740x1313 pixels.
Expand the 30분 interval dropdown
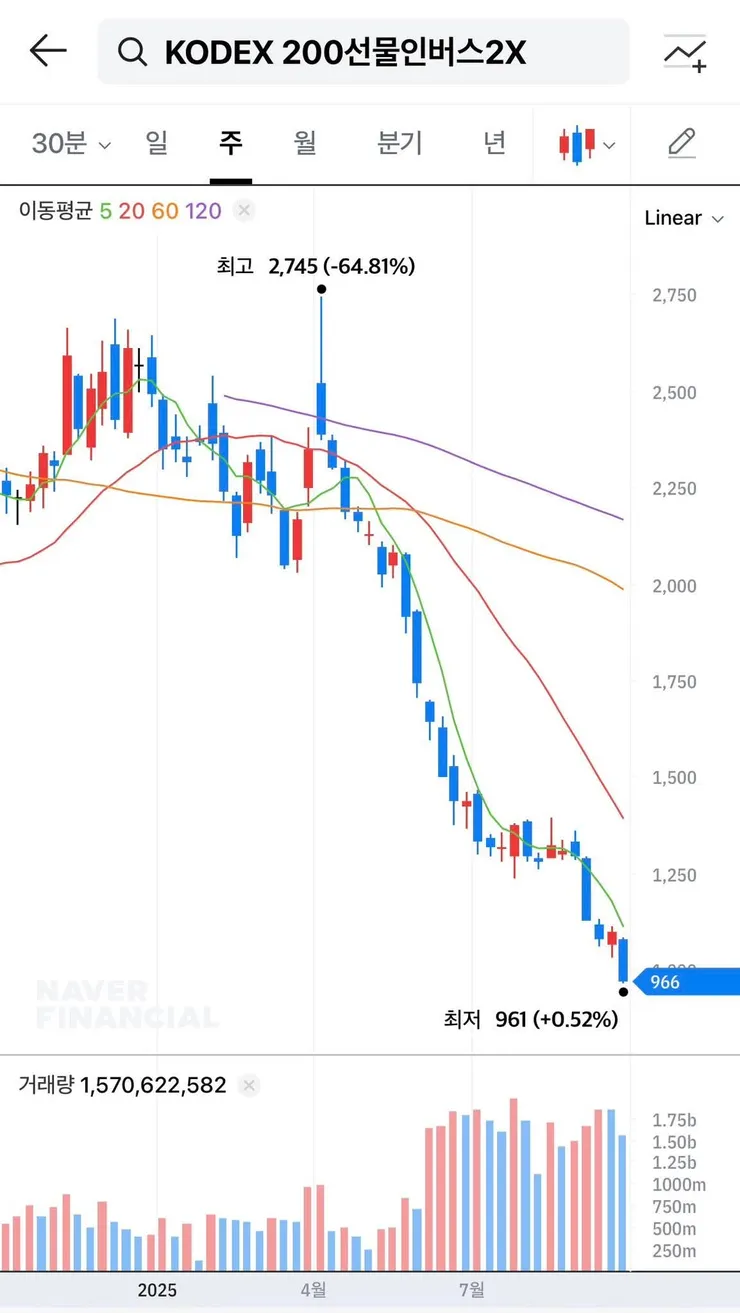(x=71, y=144)
